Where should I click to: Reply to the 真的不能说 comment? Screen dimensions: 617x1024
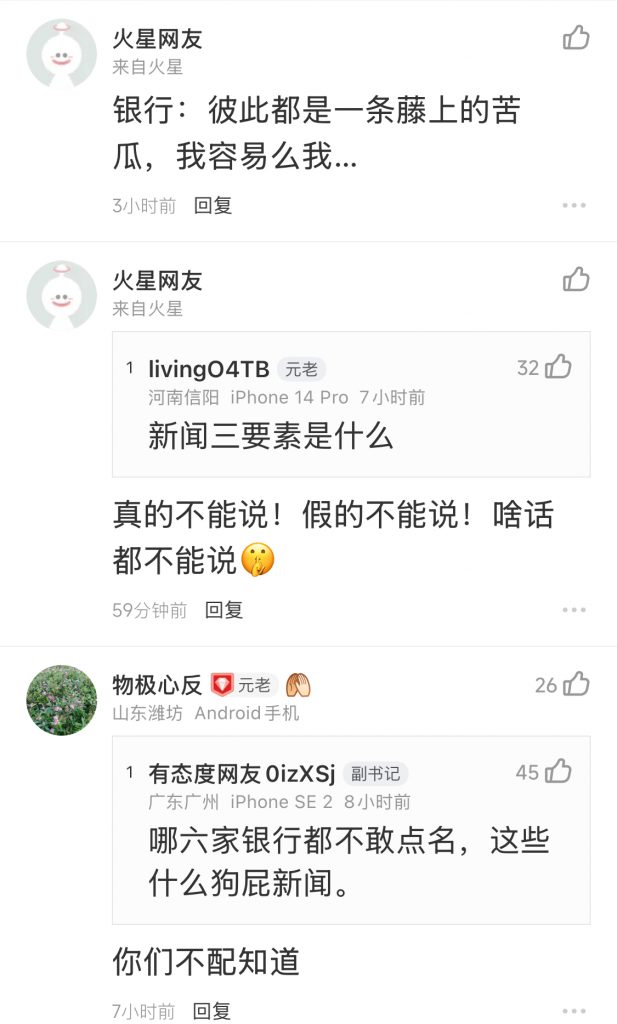[224, 609]
